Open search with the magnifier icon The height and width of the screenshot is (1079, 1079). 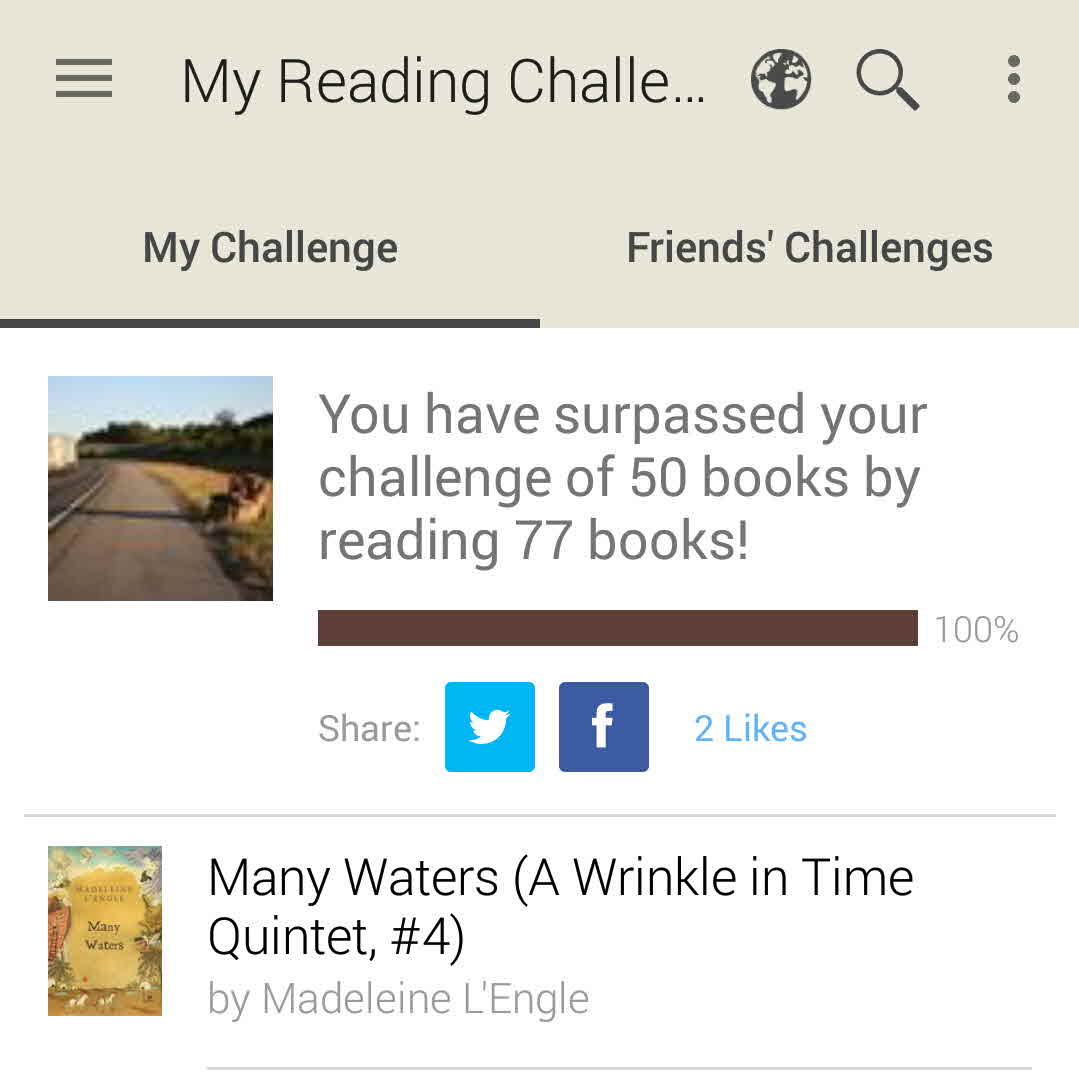pyautogui.click(x=887, y=79)
